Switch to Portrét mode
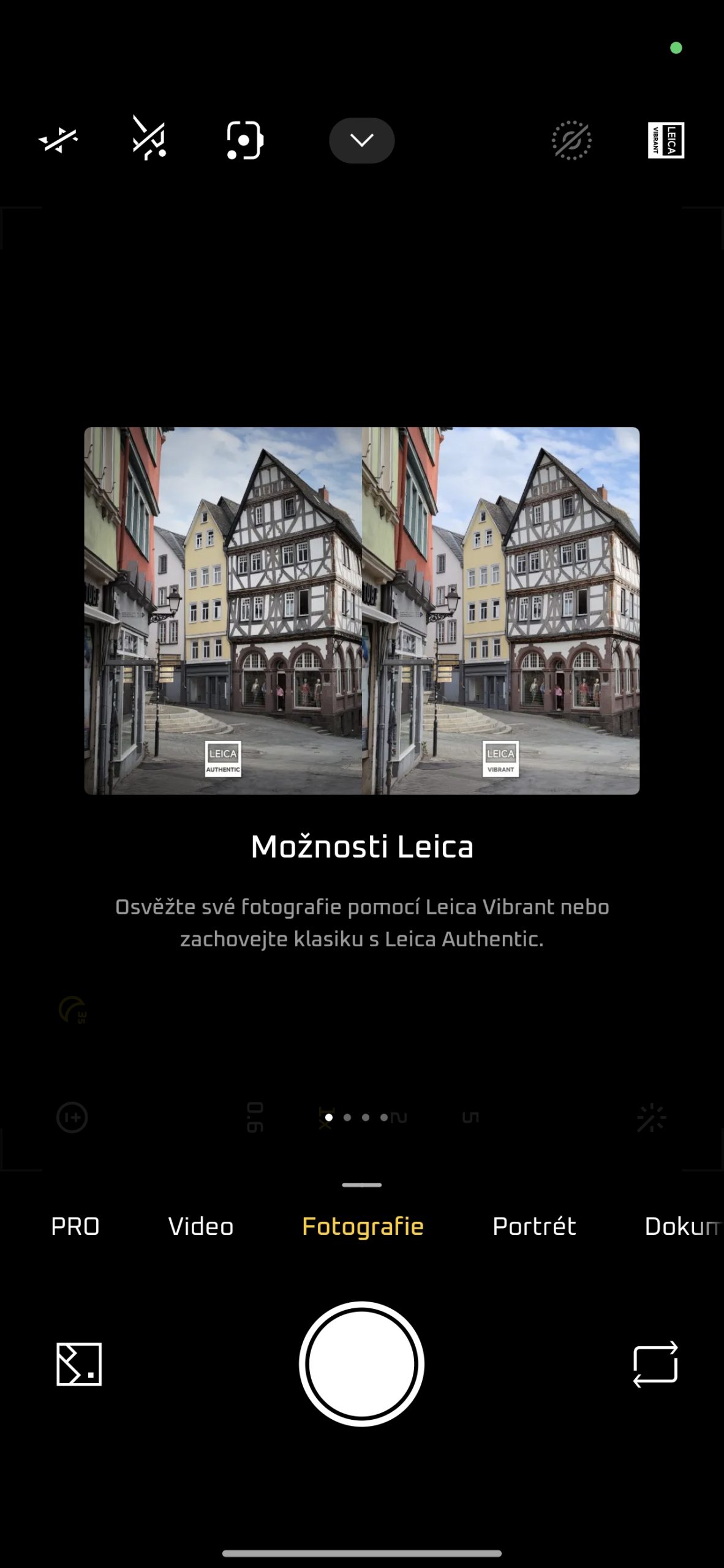Viewport: 724px width, 1568px height. [x=534, y=1226]
